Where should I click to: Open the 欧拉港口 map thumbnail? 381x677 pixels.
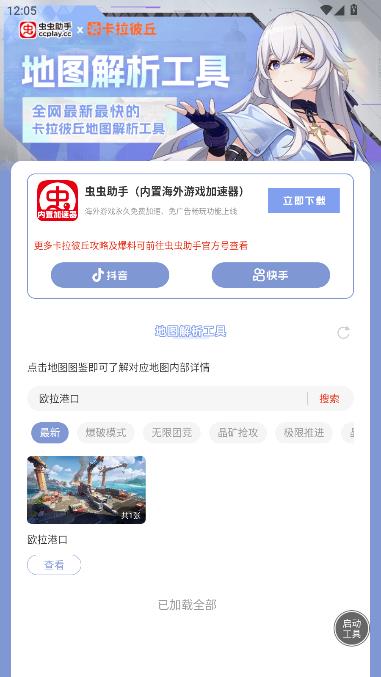click(x=86, y=490)
